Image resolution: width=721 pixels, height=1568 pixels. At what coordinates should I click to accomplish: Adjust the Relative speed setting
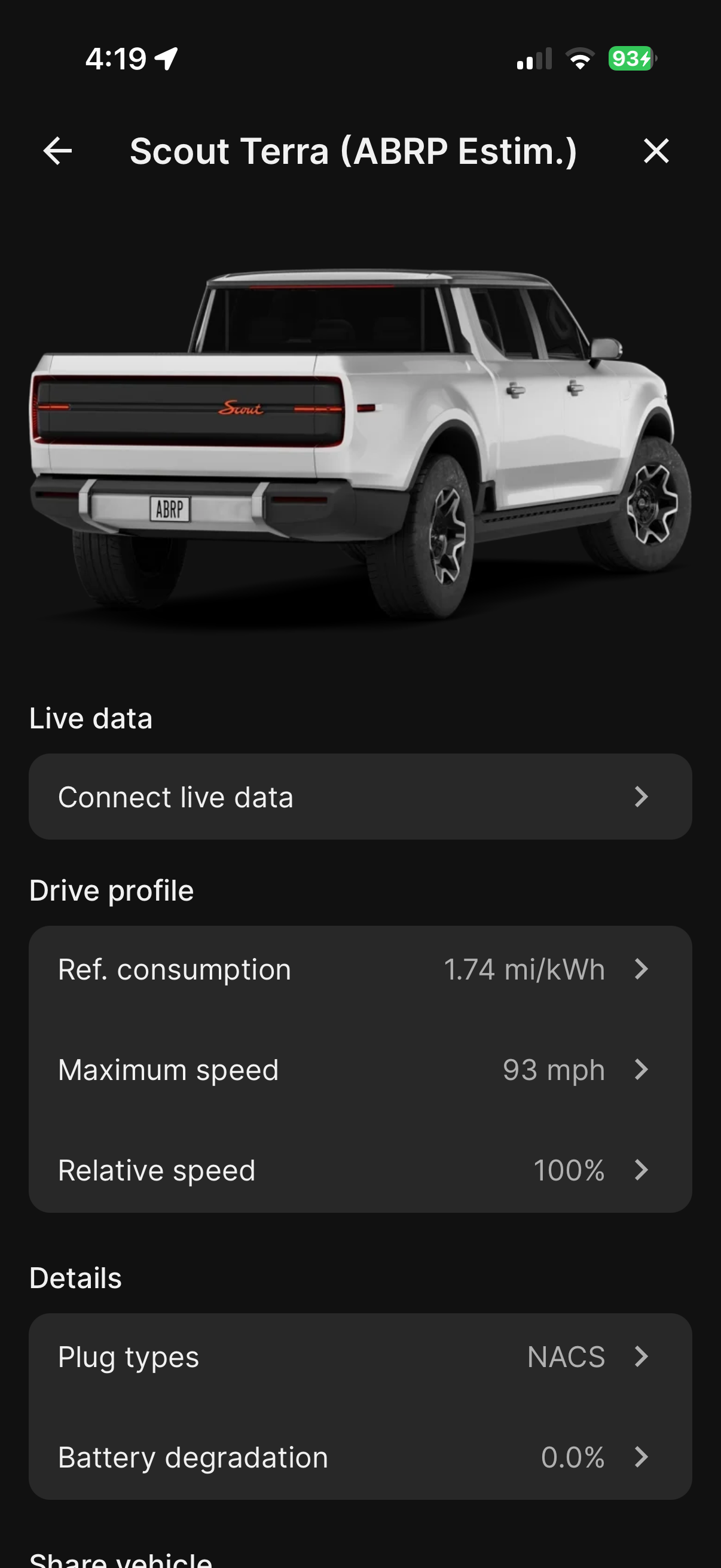[x=360, y=1170]
